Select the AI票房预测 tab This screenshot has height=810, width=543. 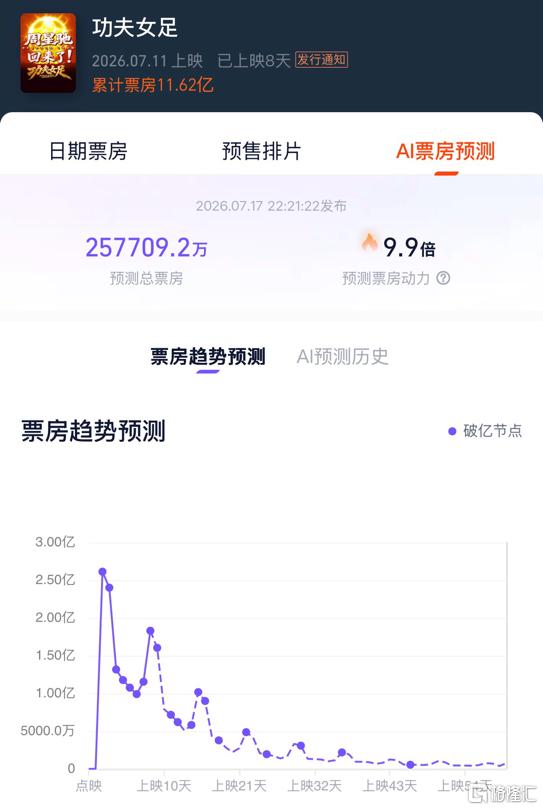click(x=445, y=151)
